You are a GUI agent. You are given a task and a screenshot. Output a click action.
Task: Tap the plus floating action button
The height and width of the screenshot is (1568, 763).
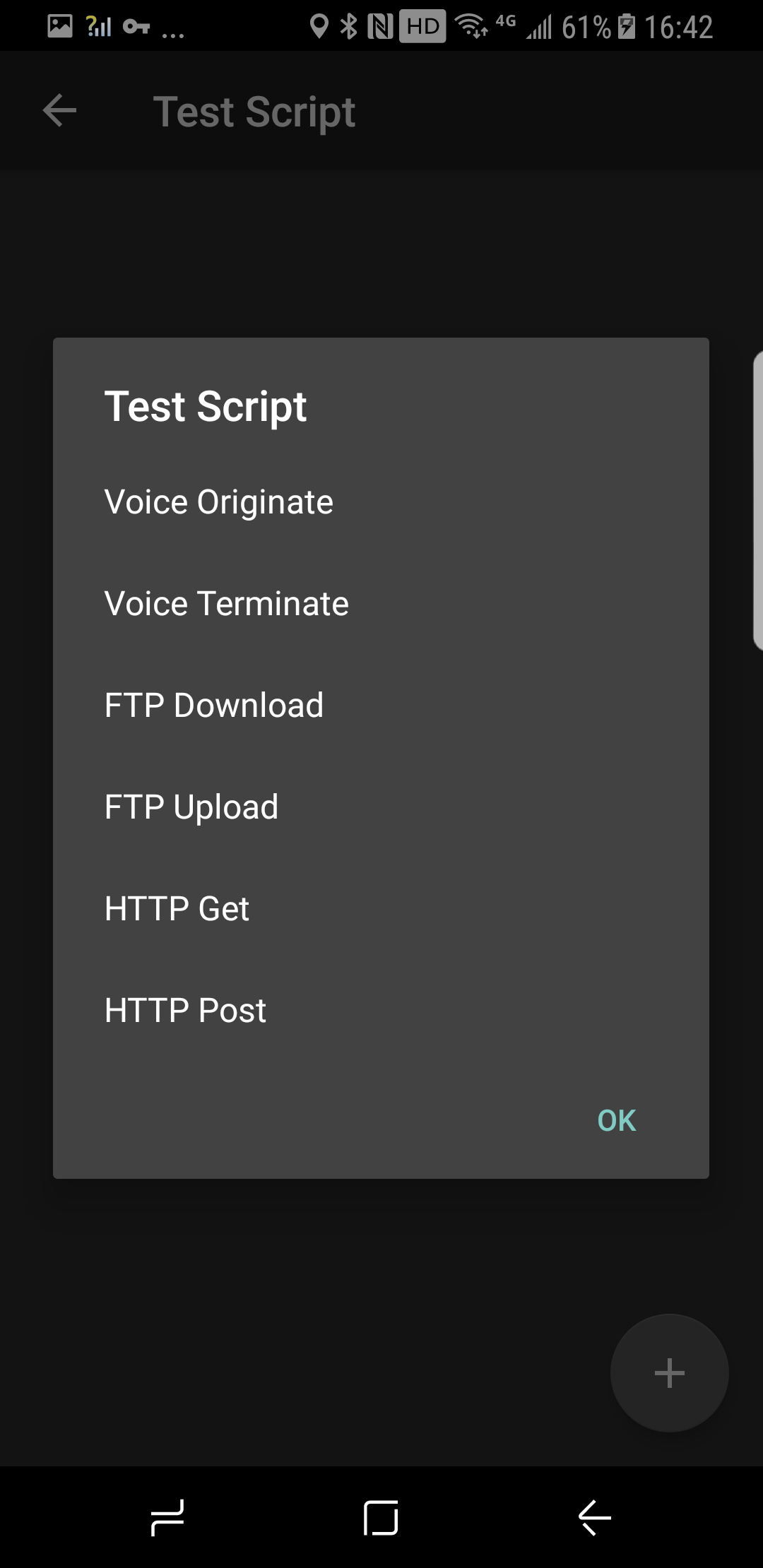click(669, 1373)
